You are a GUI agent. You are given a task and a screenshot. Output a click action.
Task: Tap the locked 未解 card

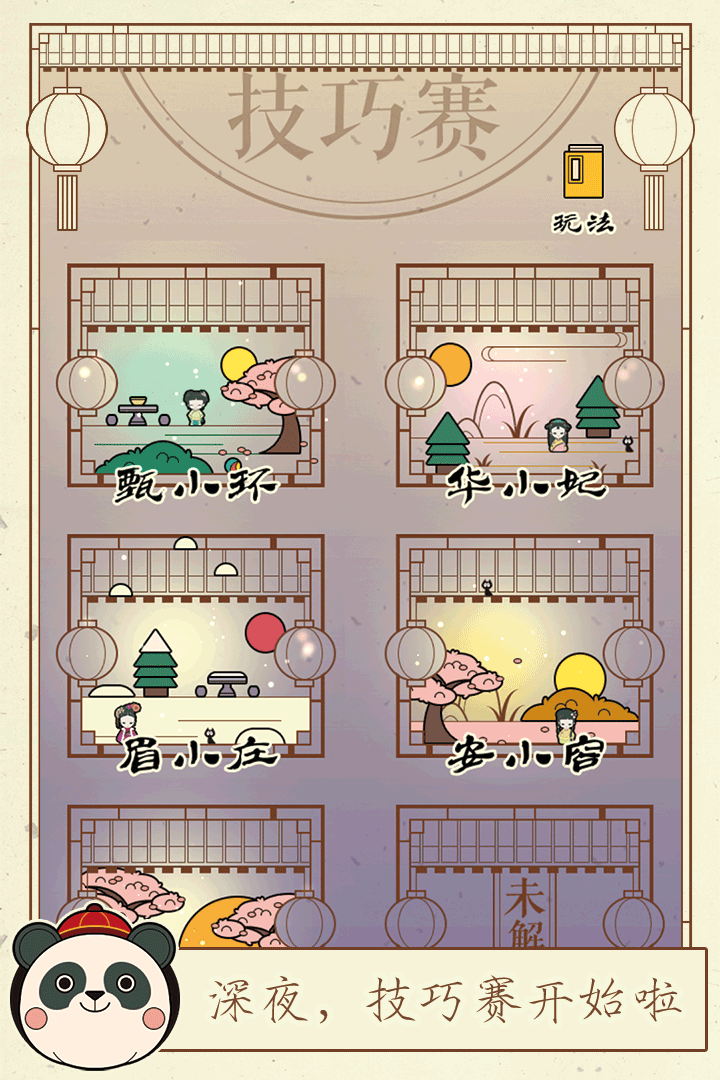click(524, 880)
